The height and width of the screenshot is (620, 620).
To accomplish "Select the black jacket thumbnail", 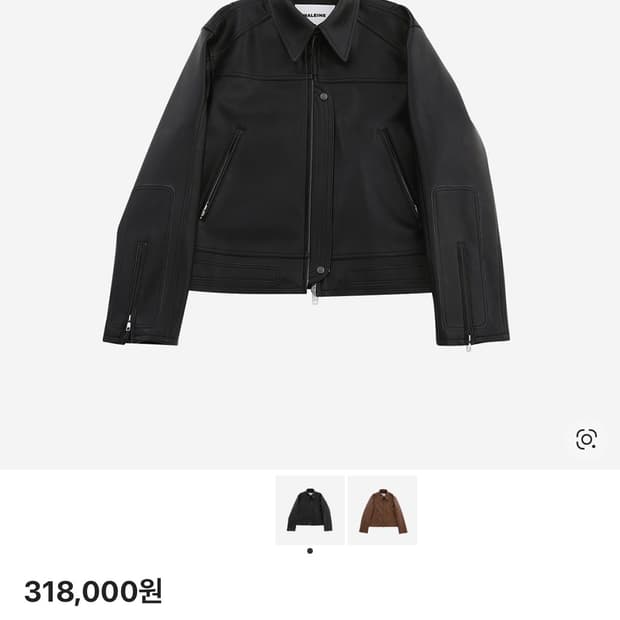I will point(310,510).
